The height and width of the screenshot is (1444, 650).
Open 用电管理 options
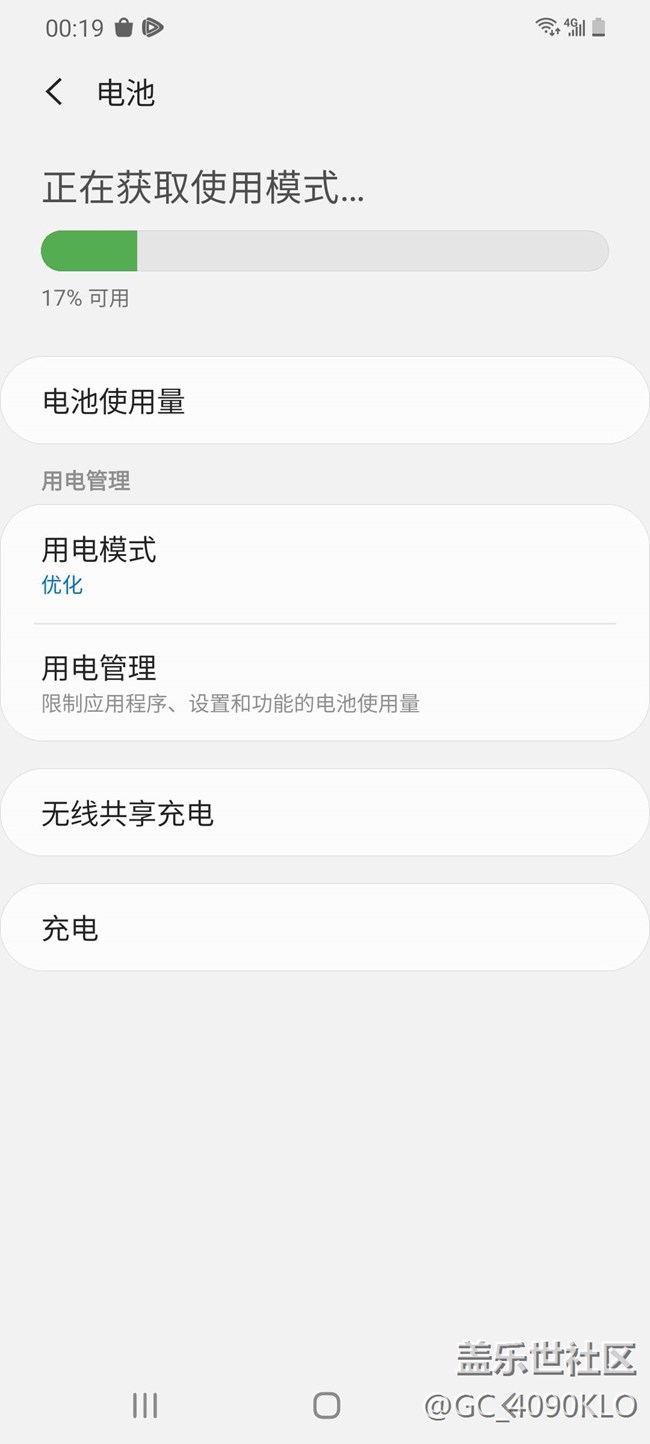(324, 682)
